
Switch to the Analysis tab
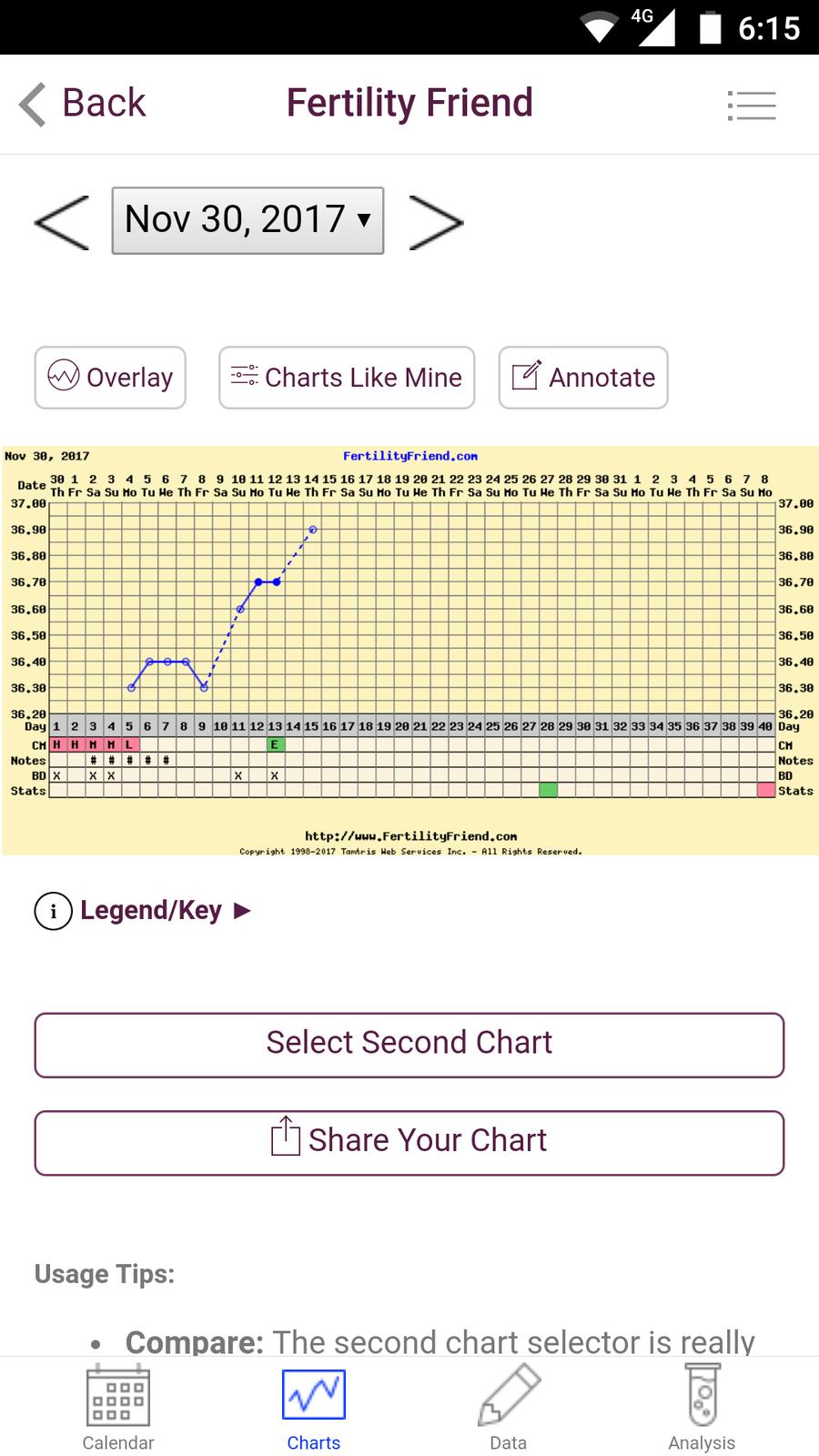(702, 1407)
